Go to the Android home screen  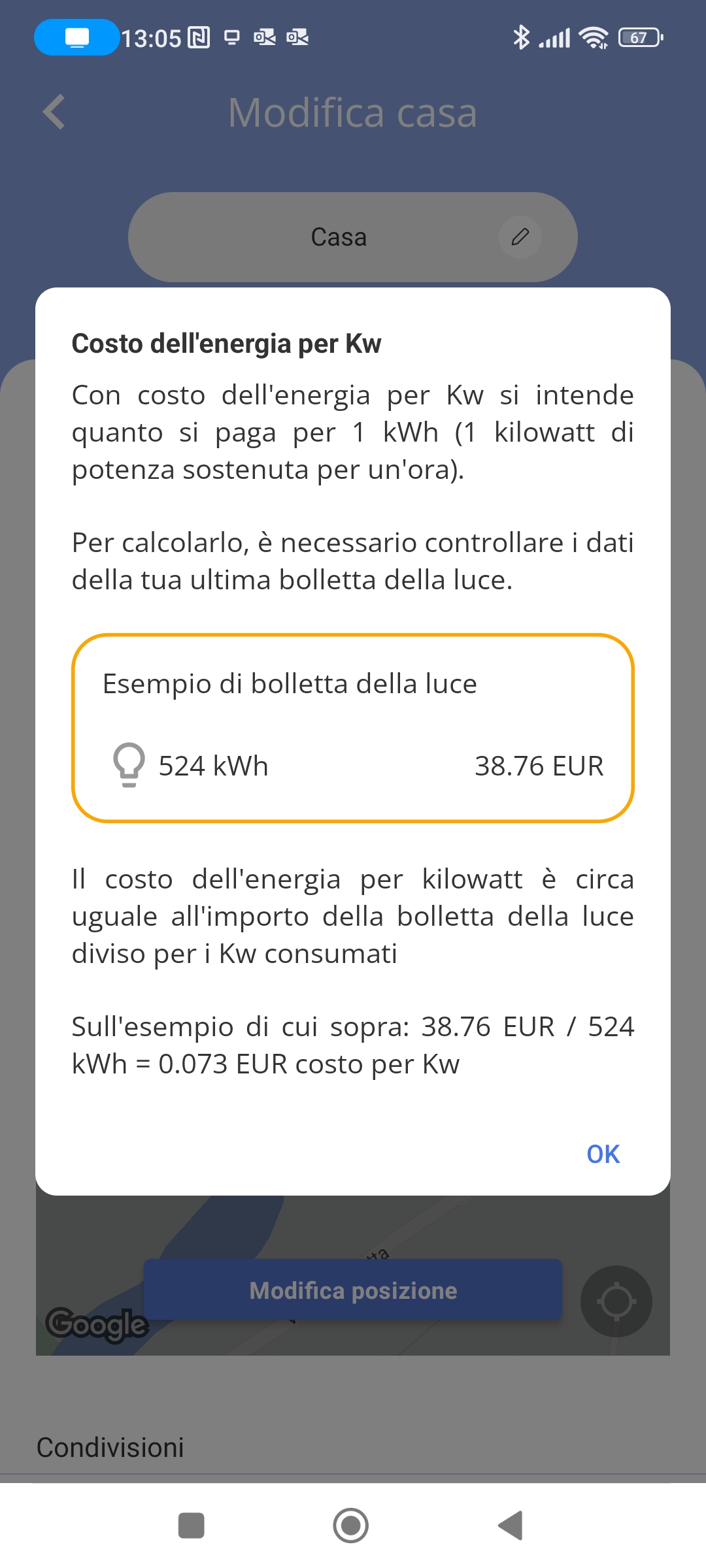point(351,1526)
